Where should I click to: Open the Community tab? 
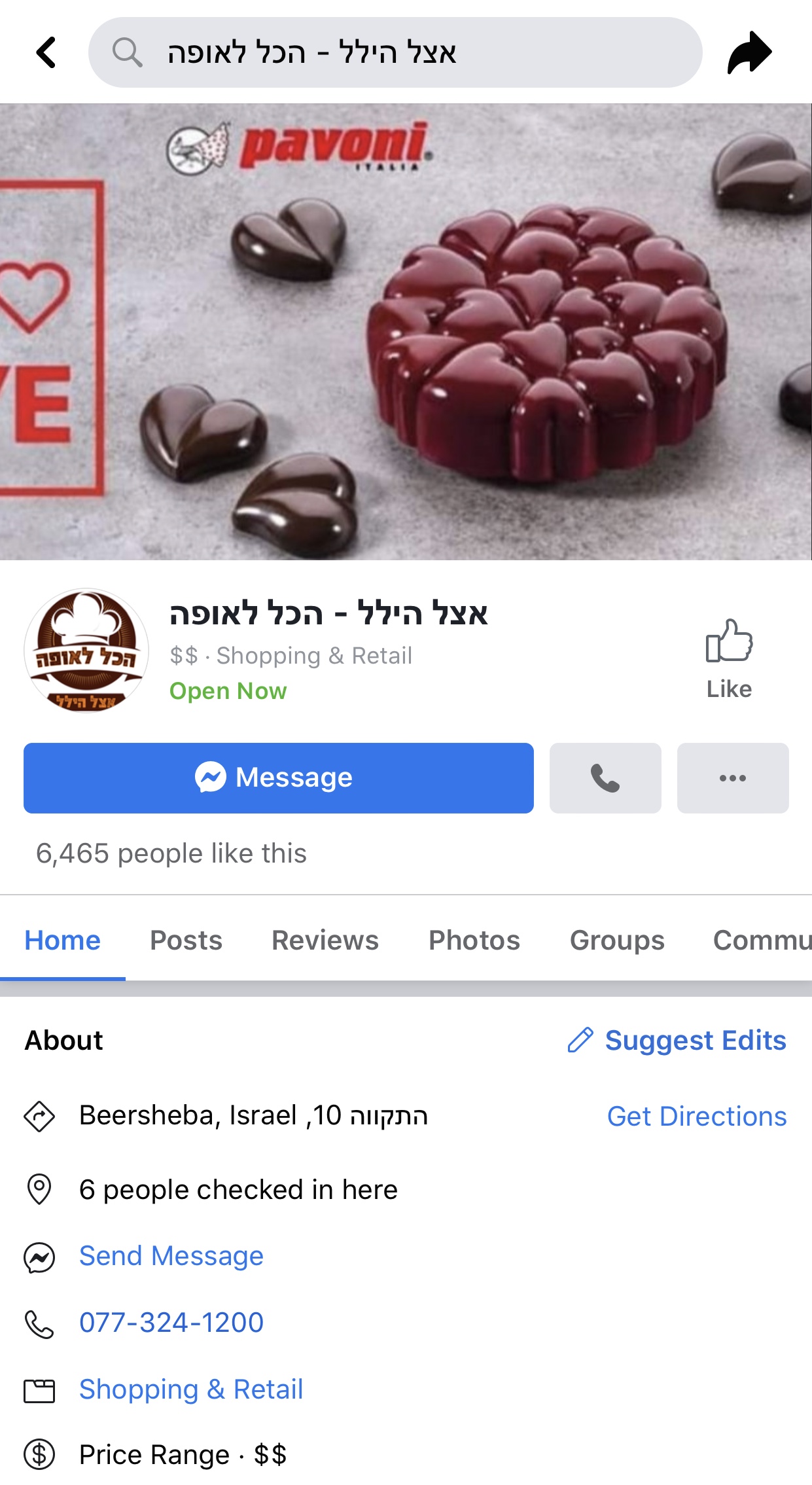pos(762,940)
